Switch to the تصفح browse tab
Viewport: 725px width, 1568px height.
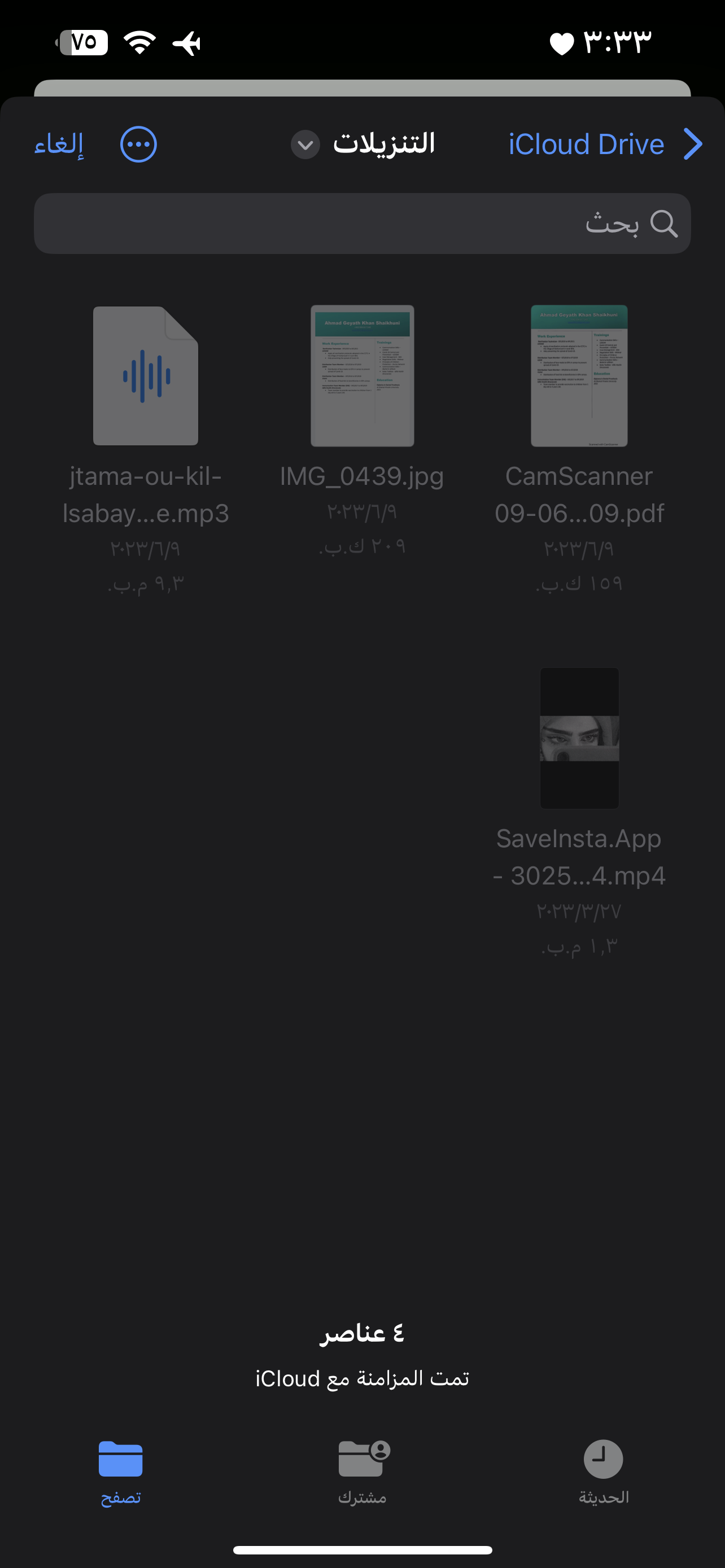tap(120, 1469)
